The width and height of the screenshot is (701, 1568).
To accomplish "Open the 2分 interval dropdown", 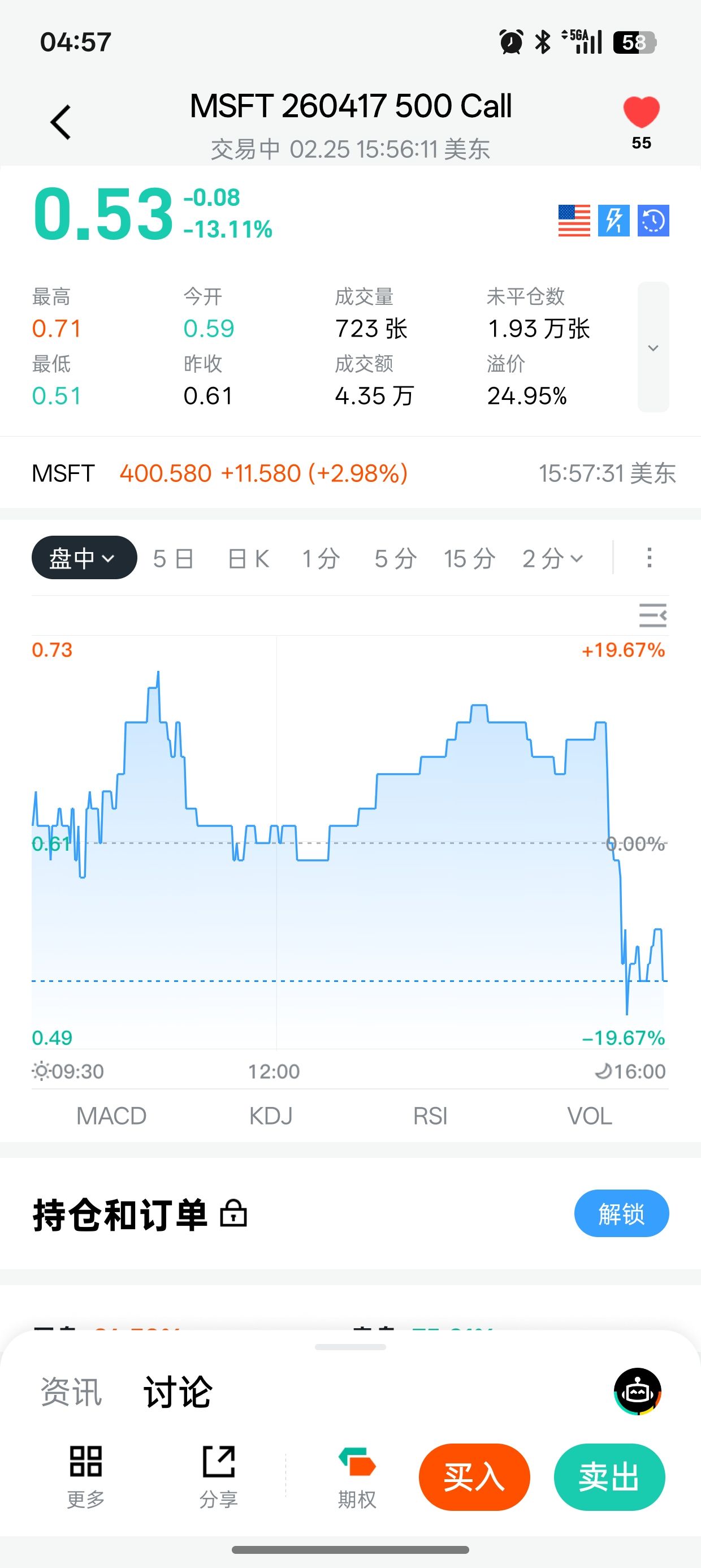I will [x=552, y=558].
